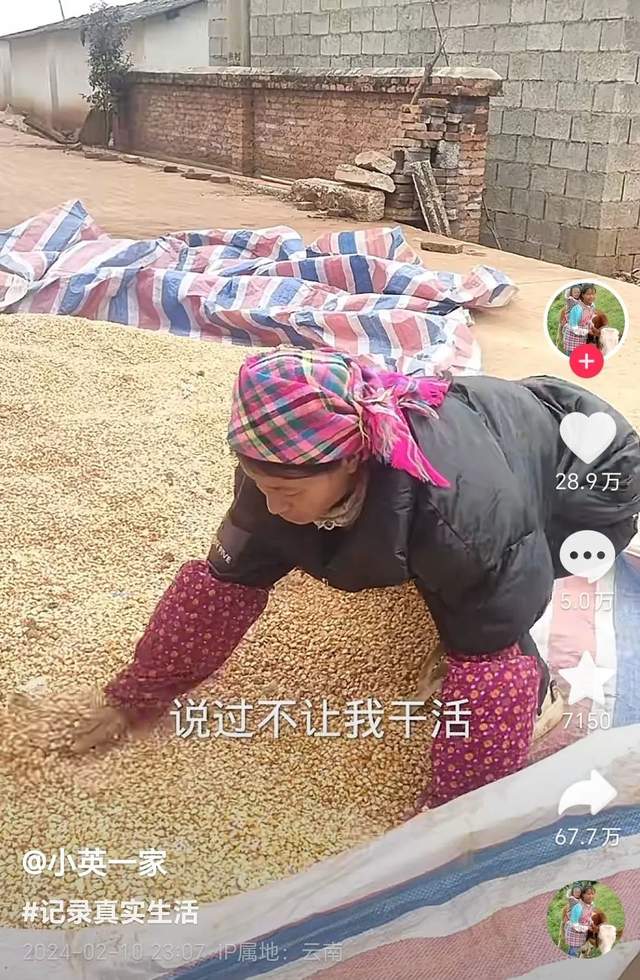
Task: Add the video to favorites with the star
Action: tap(587, 678)
